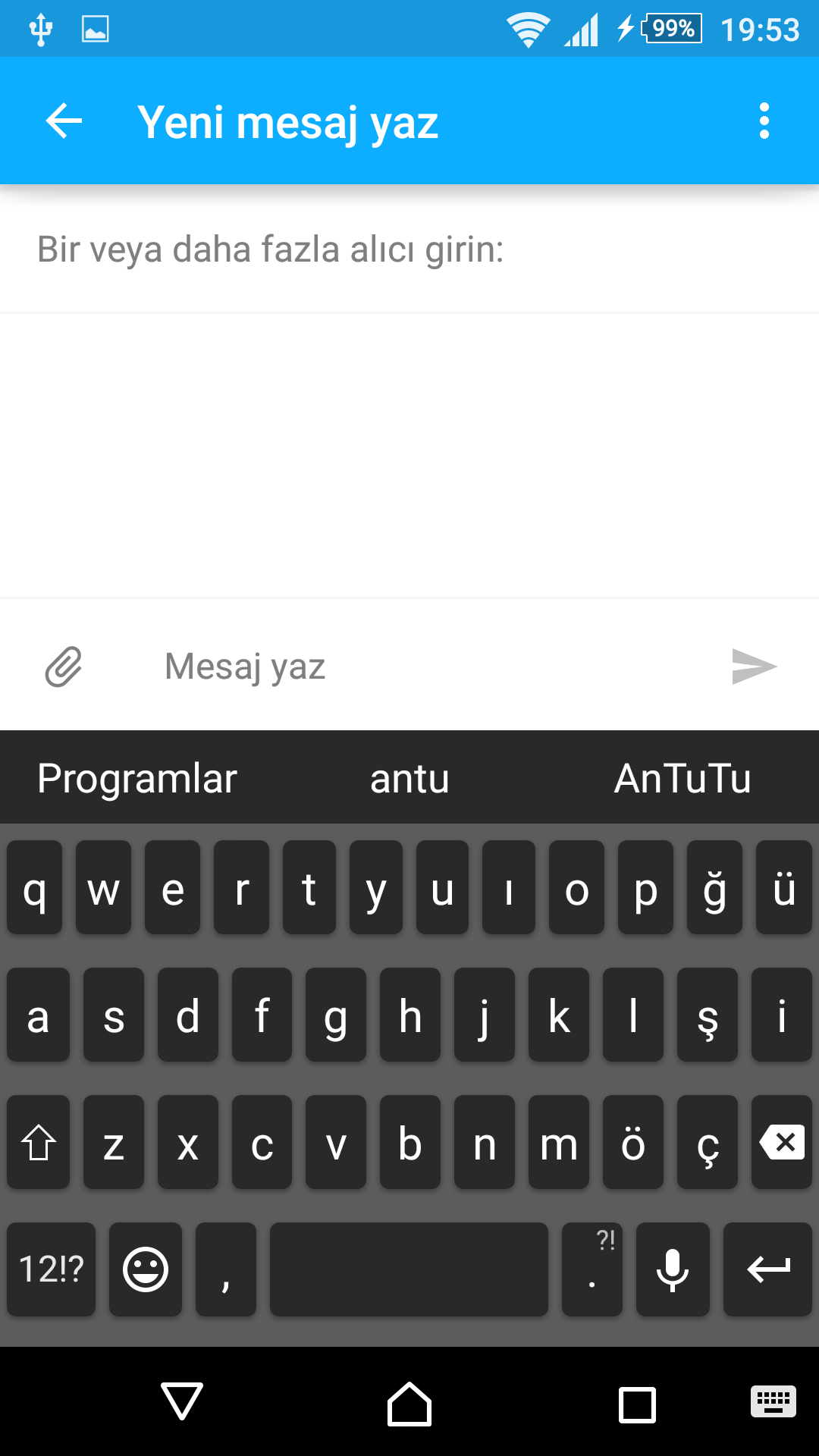Switch to the 12!? symbols keyboard
This screenshot has width=819, height=1456.
tap(52, 1269)
